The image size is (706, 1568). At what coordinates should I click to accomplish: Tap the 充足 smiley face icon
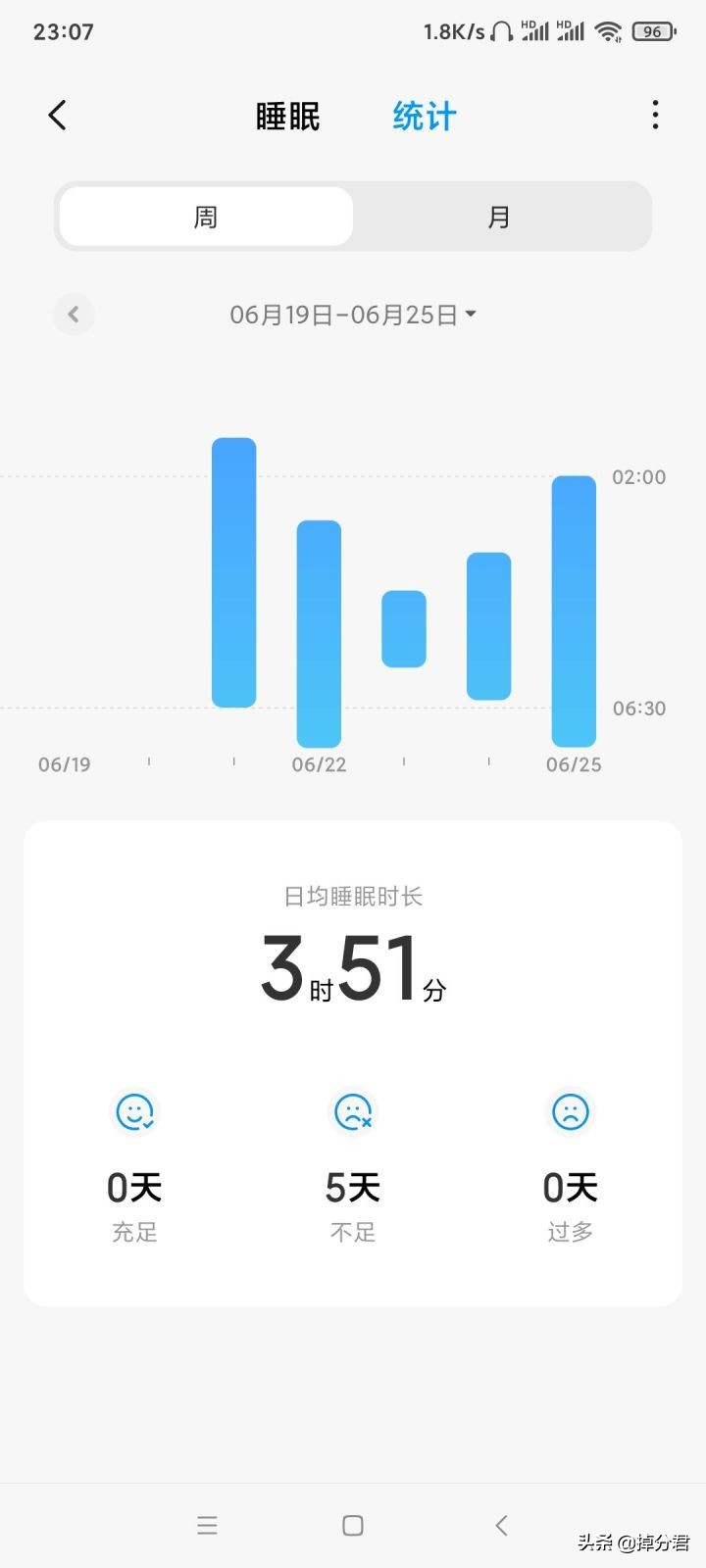click(x=134, y=1112)
